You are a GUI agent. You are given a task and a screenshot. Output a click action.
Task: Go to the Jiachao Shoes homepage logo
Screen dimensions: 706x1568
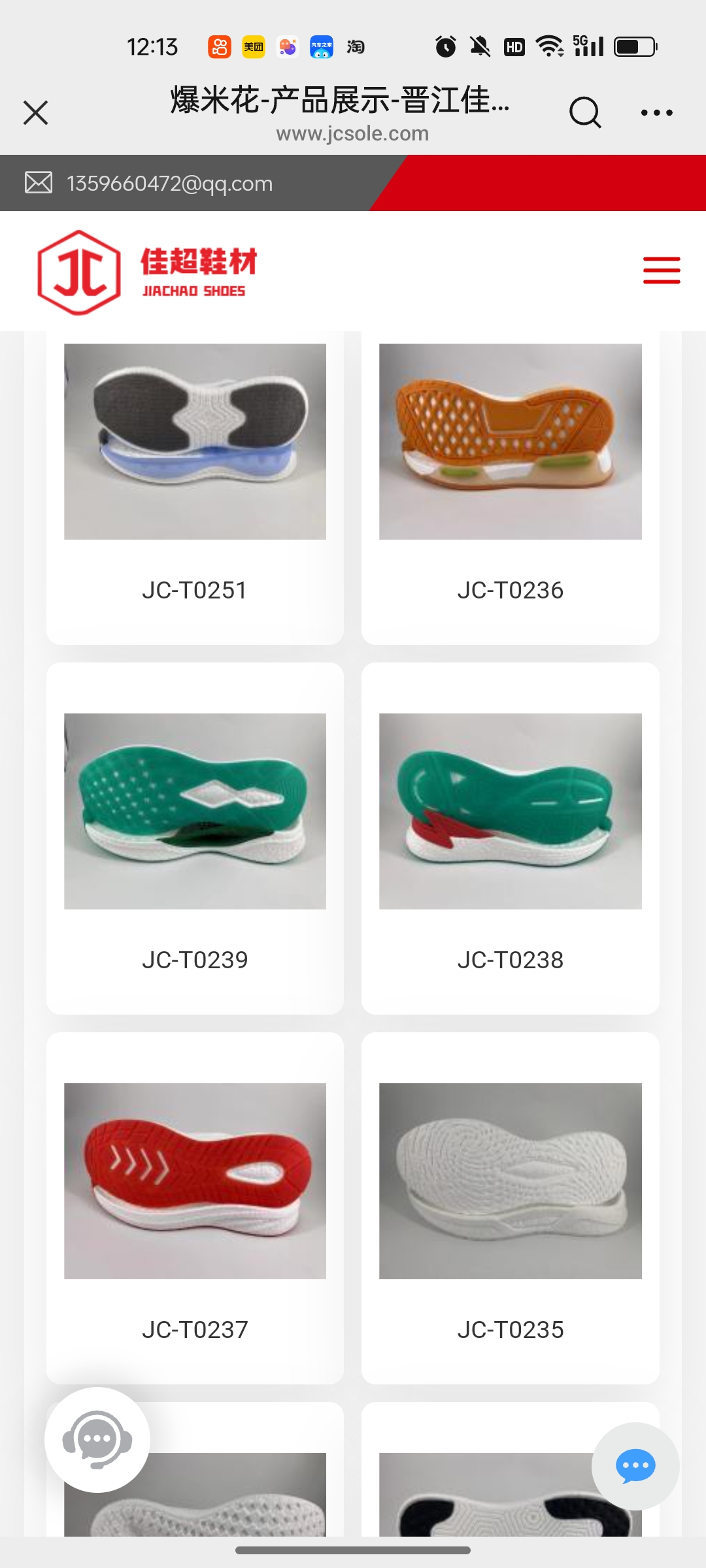point(148,272)
